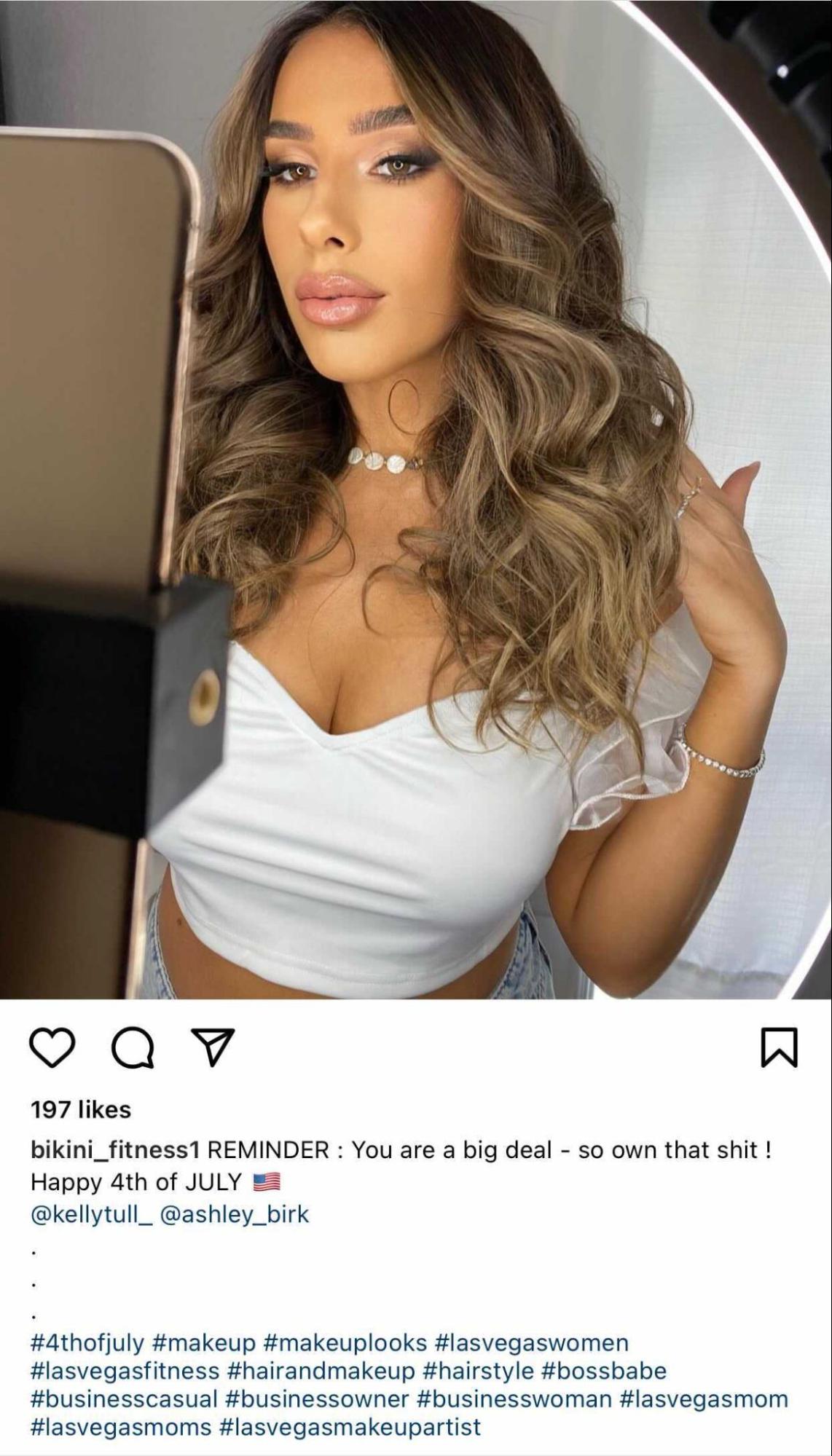Open the #bossbabe hashtag

(604, 1371)
